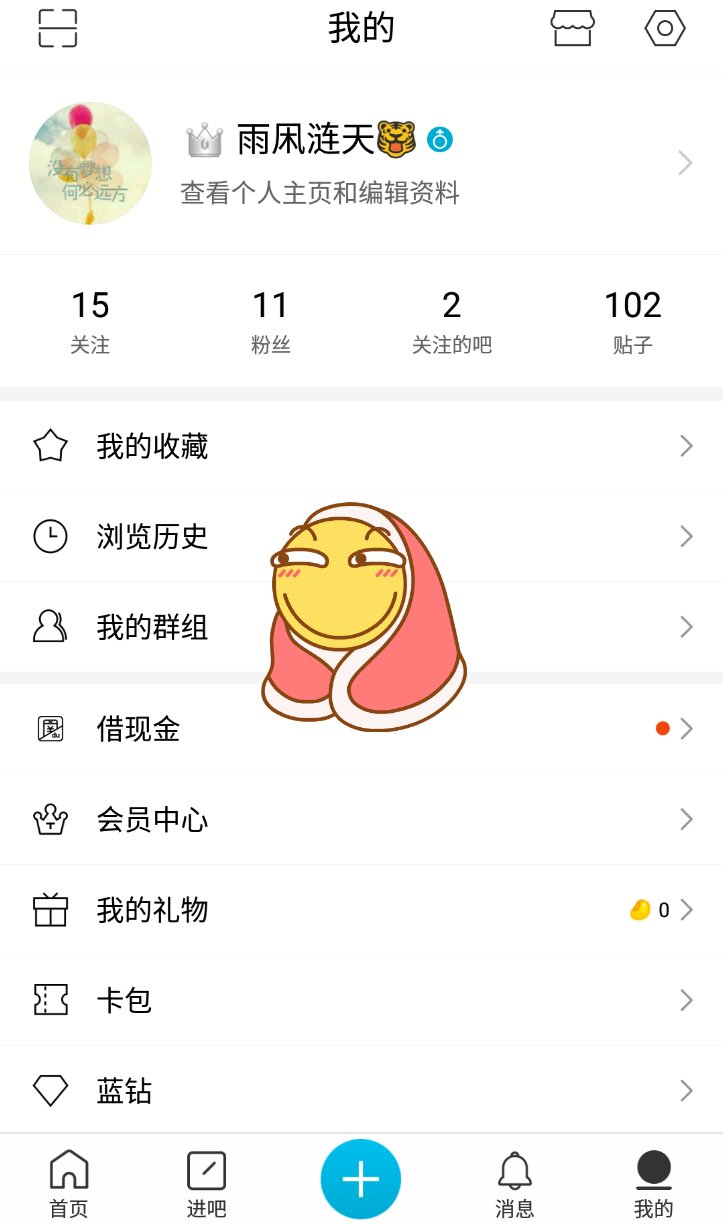Tap the blue plus button to post

[x=360, y=1180]
